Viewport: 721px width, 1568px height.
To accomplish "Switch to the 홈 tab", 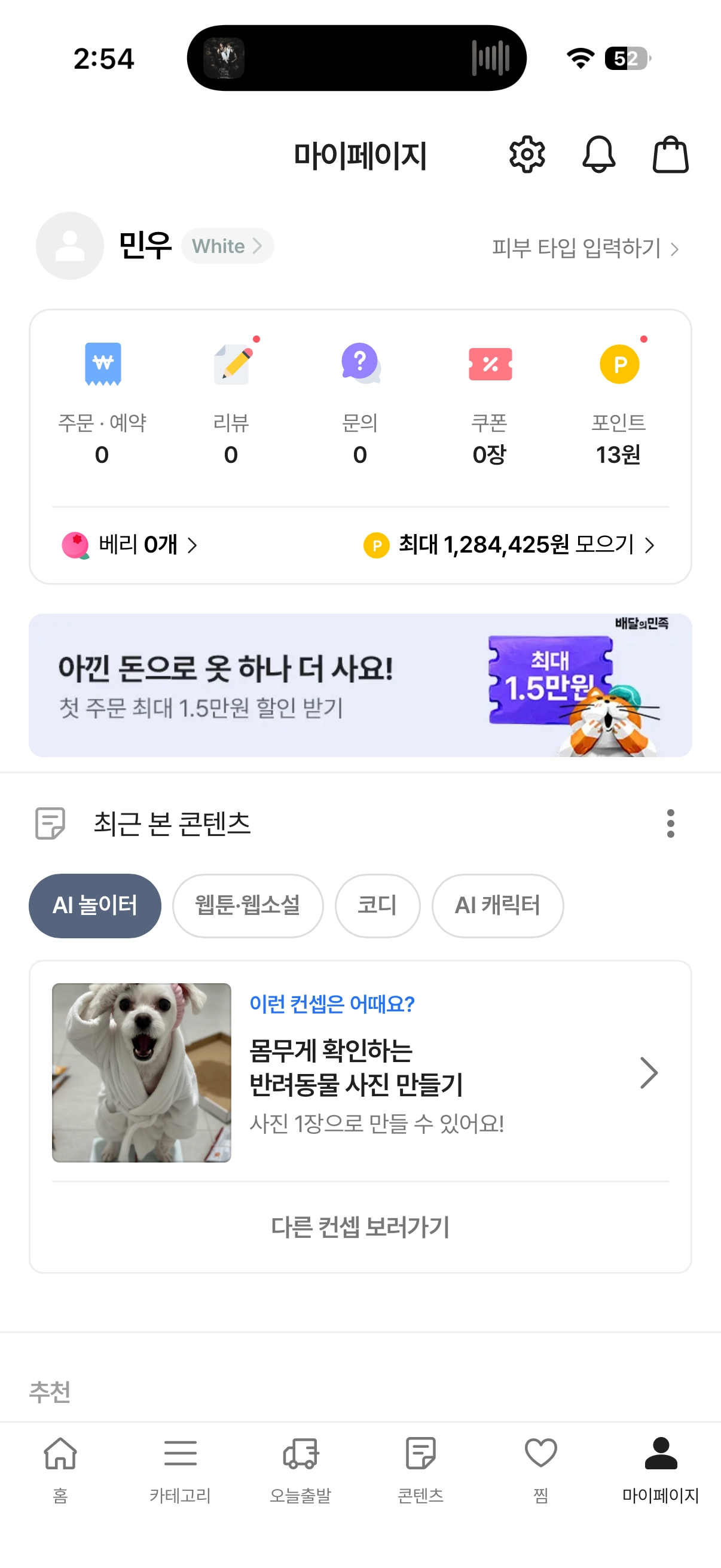I will pos(60,1468).
